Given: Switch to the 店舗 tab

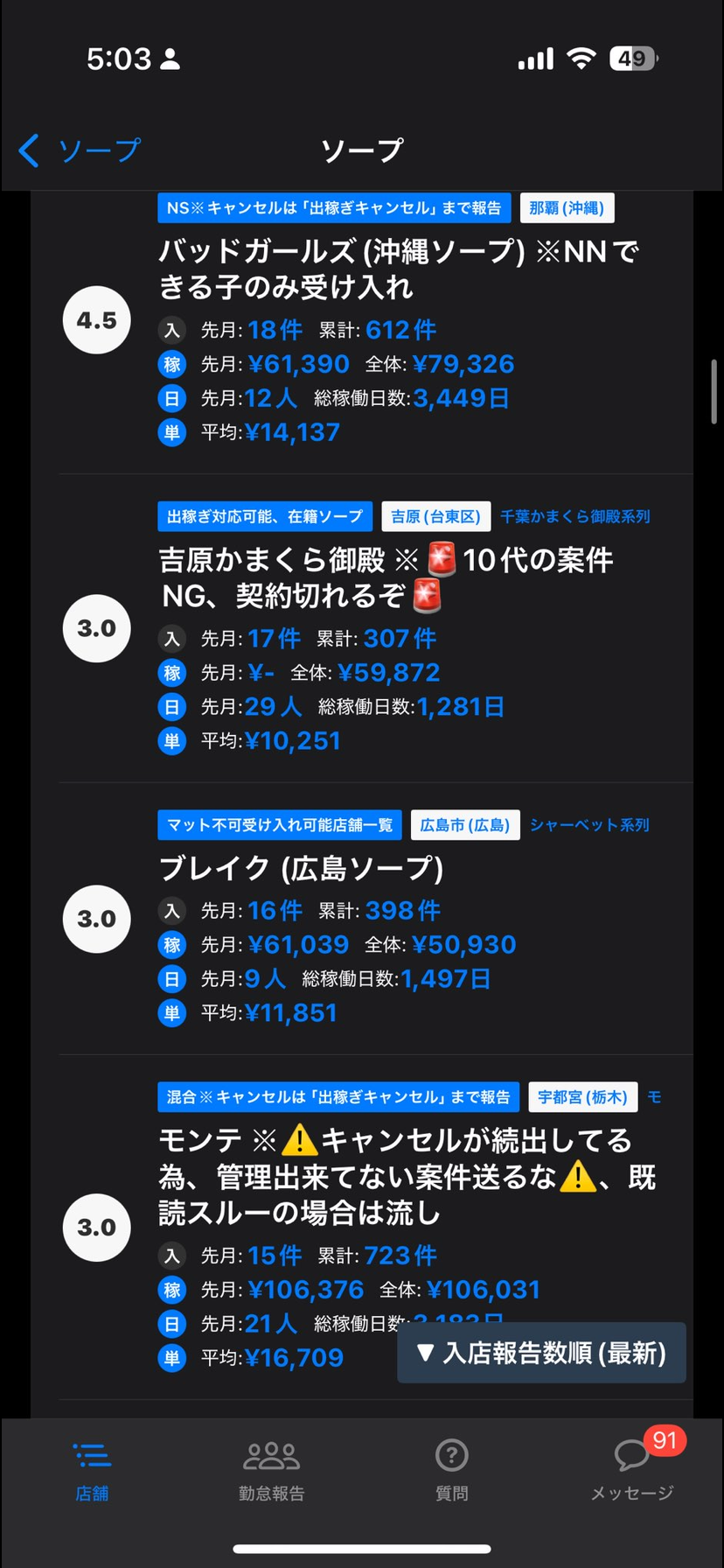Looking at the screenshot, I should click(92, 1473).
